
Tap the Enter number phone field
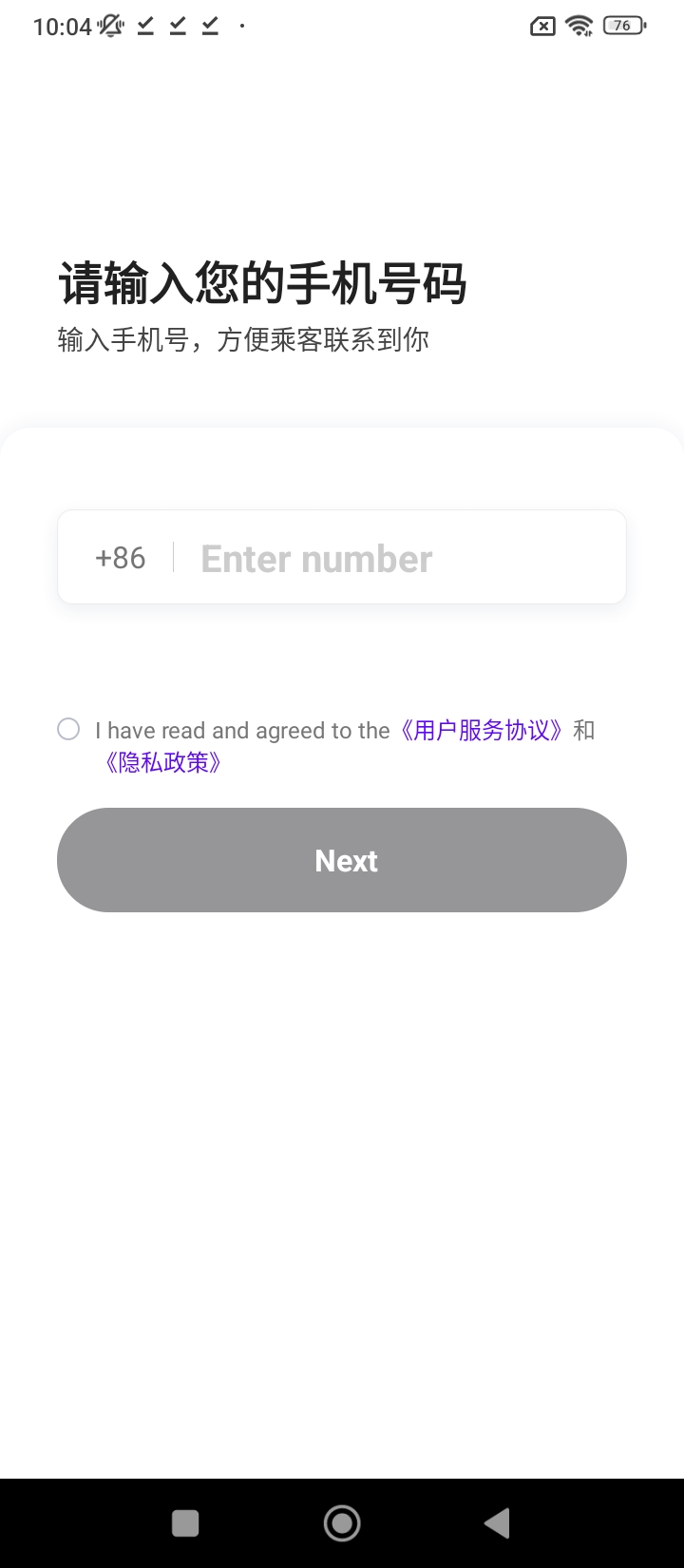[399, 558]
